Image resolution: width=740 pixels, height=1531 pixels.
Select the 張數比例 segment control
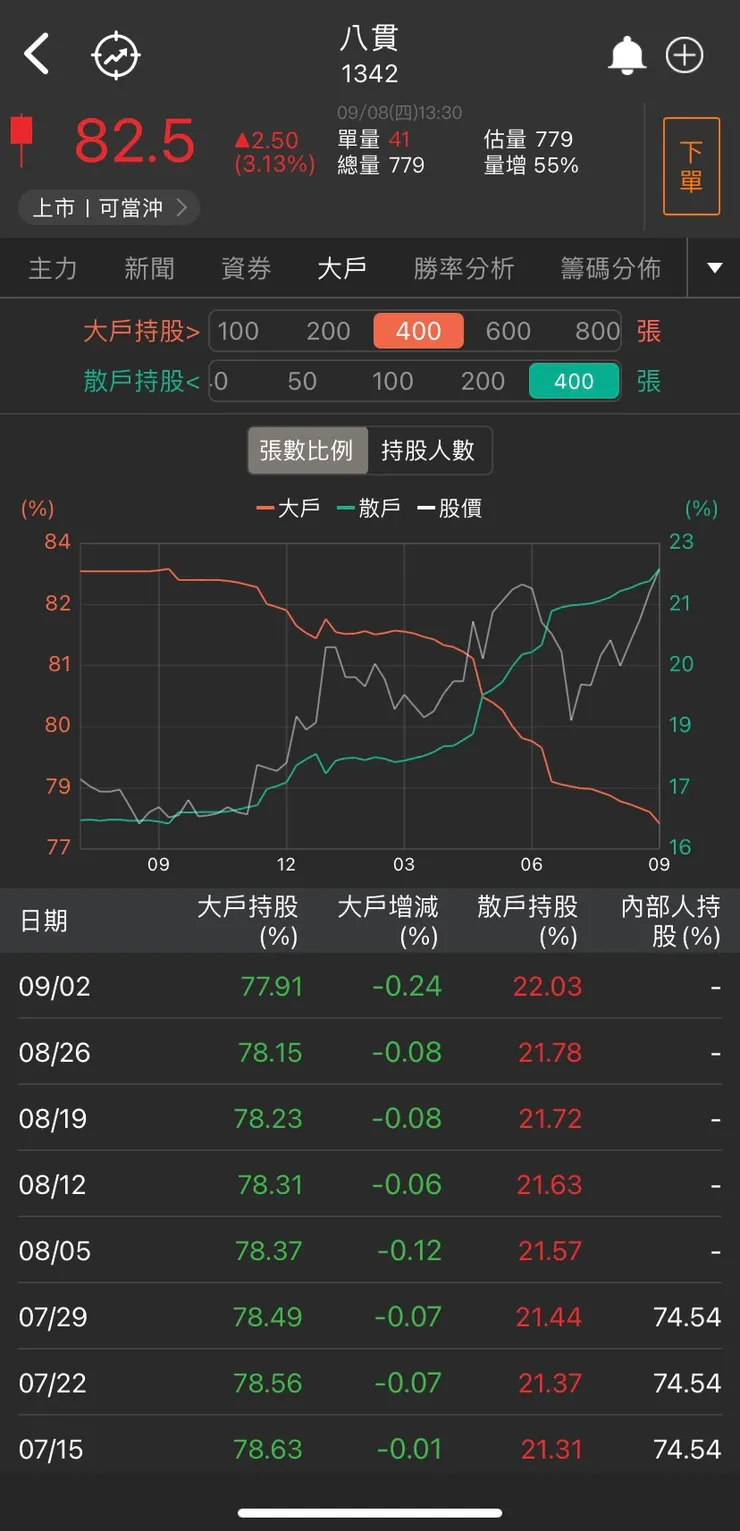coord(307,450)
